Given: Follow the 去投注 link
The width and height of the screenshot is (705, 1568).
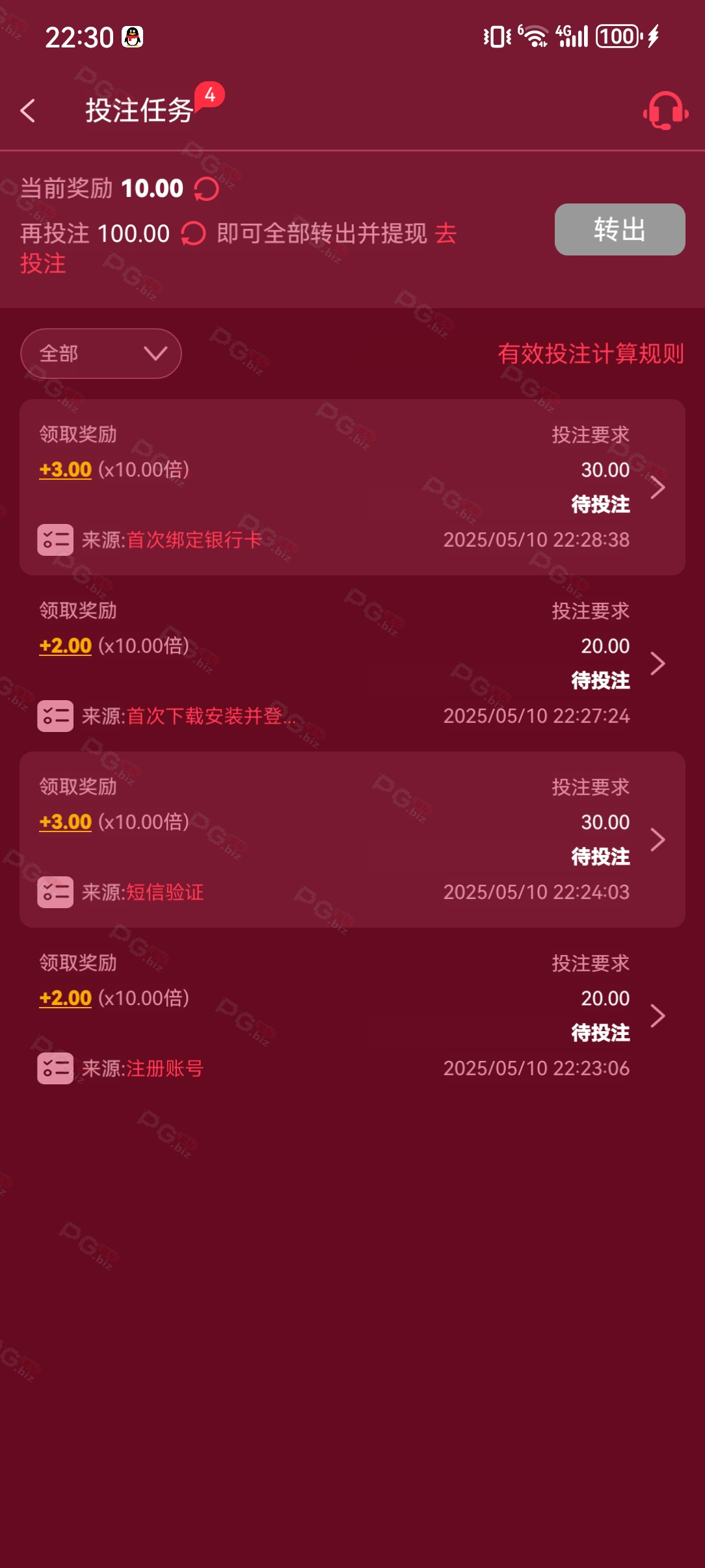Looking at the screenshot, I should (446, 233).
